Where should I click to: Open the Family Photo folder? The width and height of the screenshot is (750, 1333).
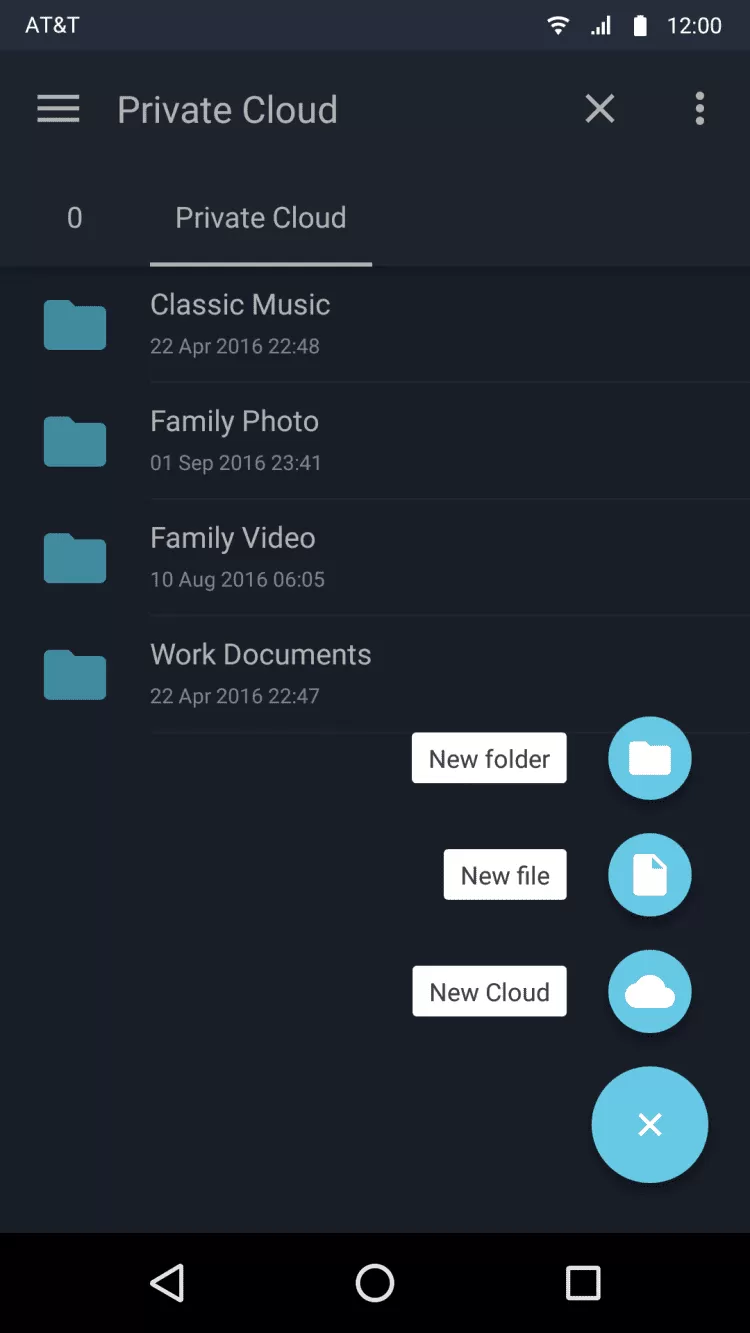point(375,441)
